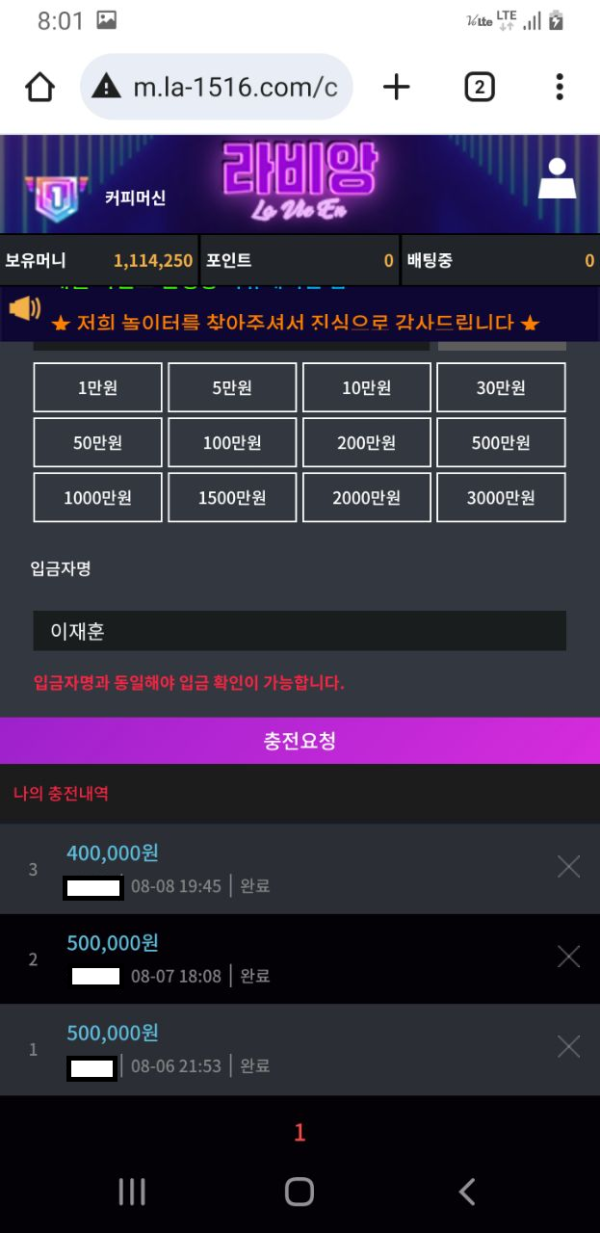The image size is (600, 1233).
Task: Choose the 10만원 amount
Action: pyautogui.click(x=366, y=388)
